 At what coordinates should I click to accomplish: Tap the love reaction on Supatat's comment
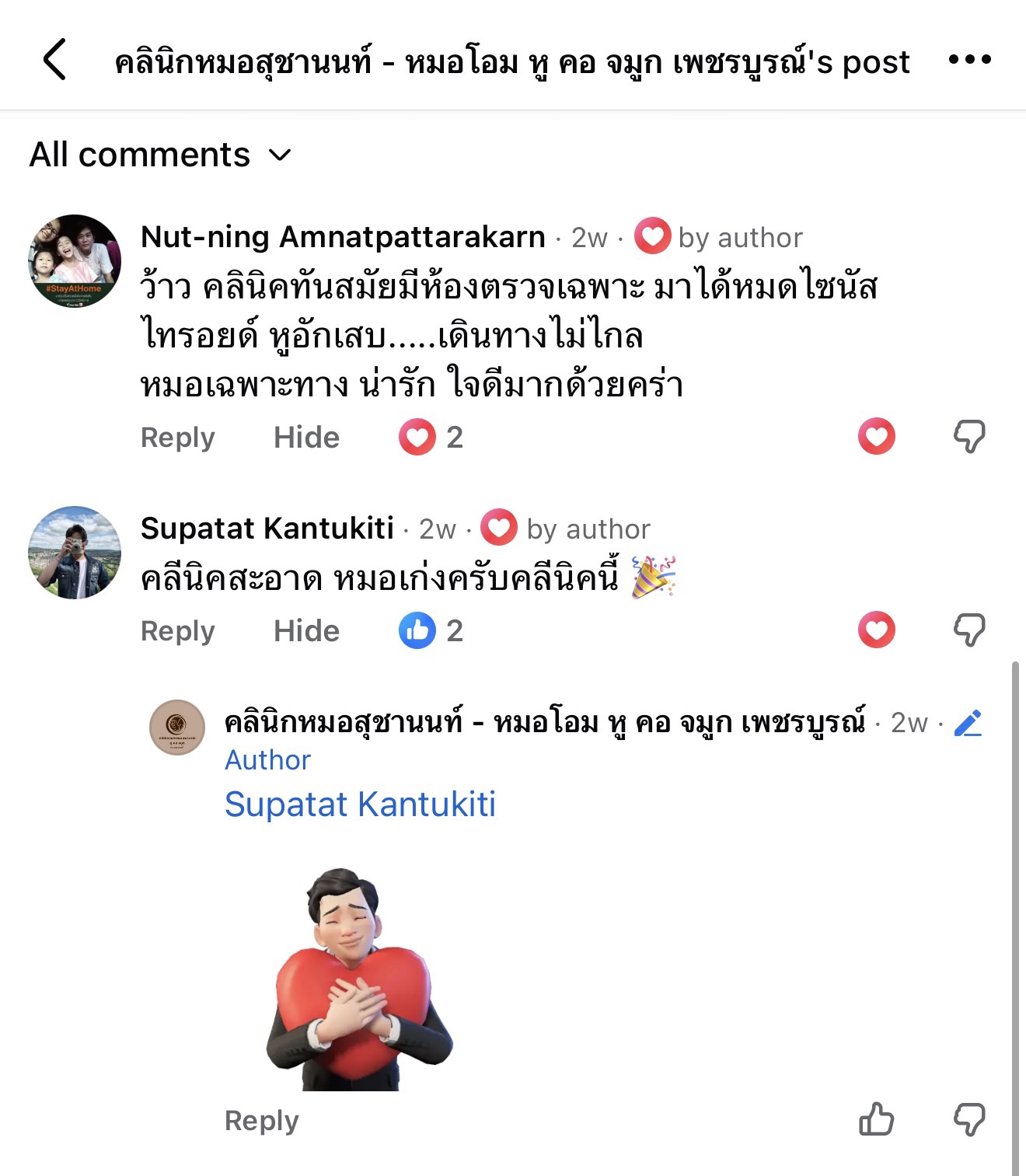click(876, 630)
